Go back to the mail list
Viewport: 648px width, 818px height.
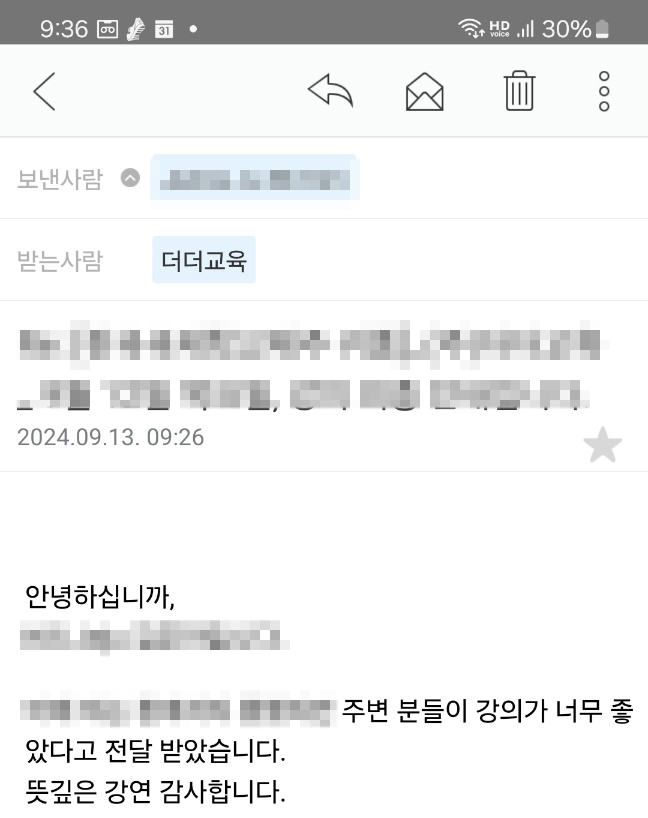(x=44, y=91)
